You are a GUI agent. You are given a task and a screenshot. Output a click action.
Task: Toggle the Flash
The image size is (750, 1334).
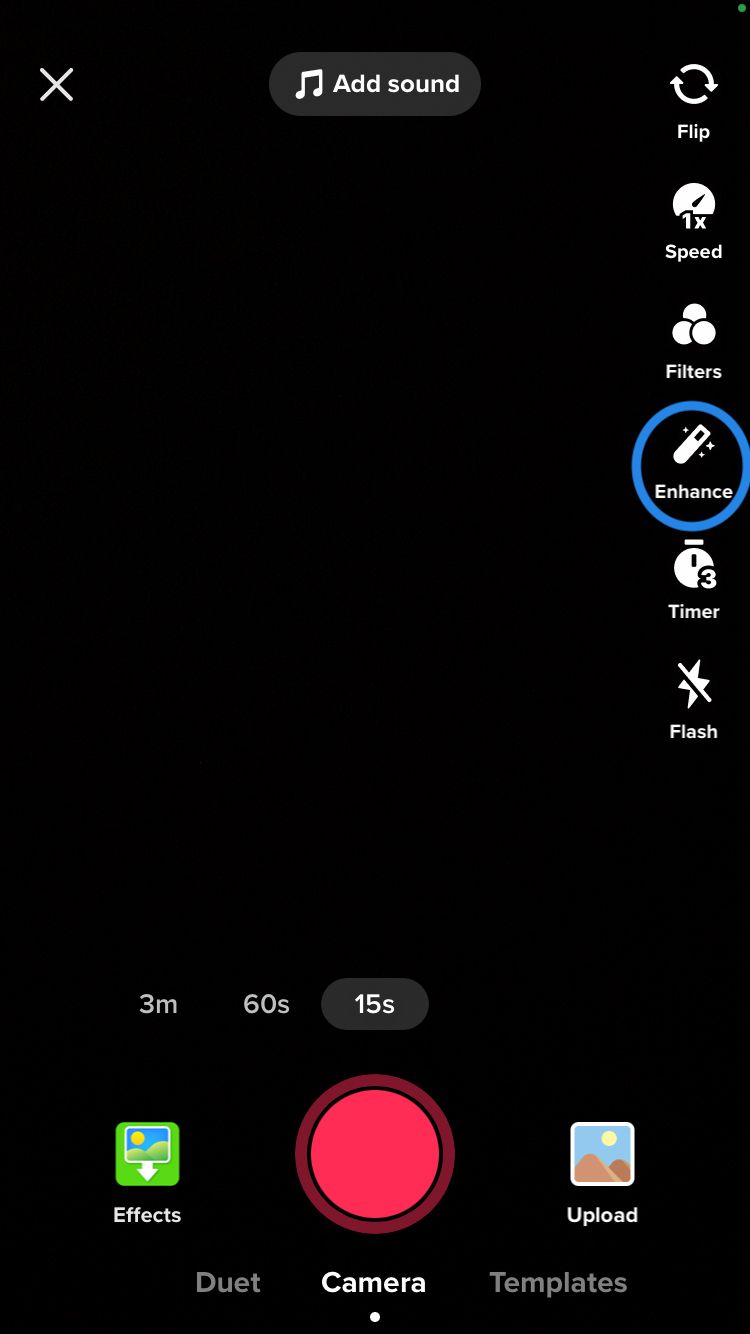693,702
